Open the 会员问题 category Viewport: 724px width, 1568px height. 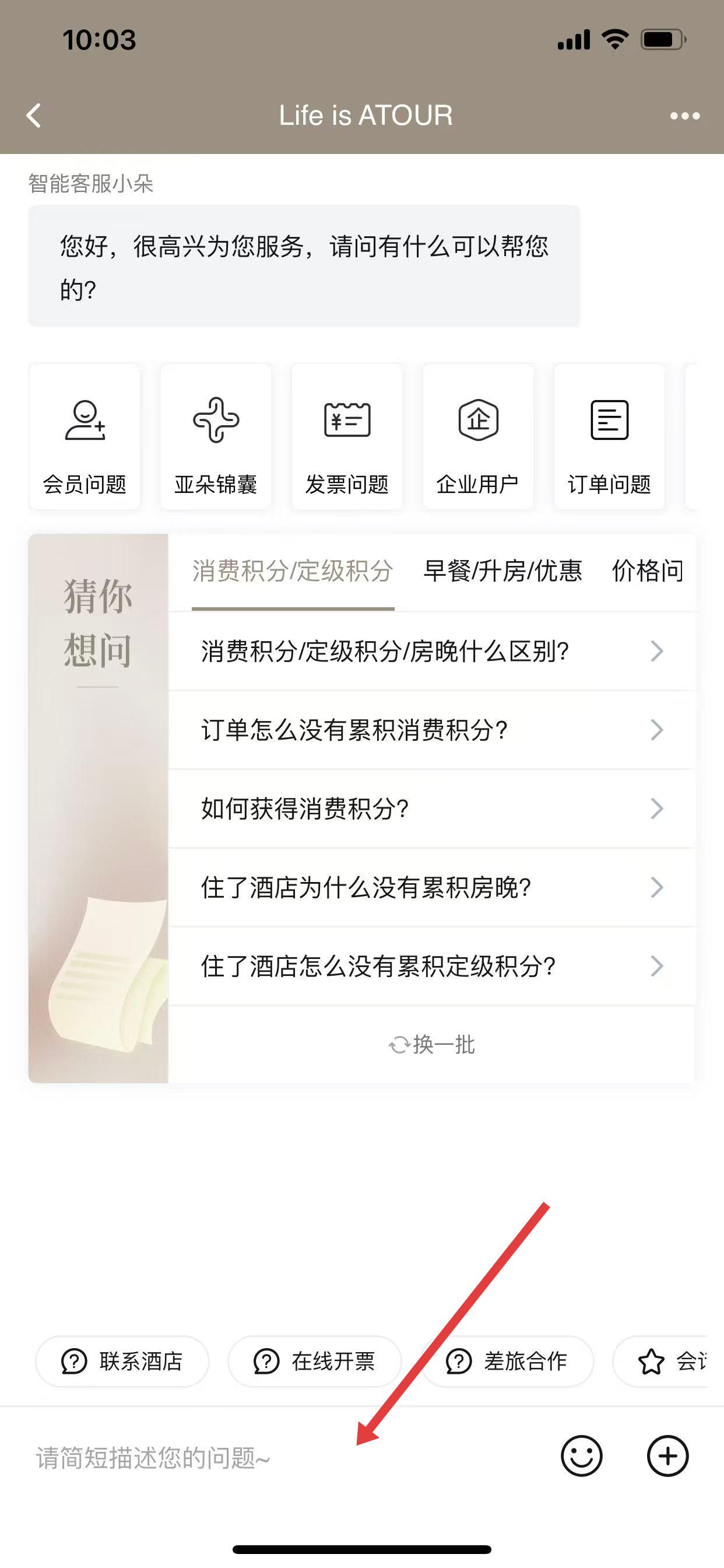coord(85,436)
